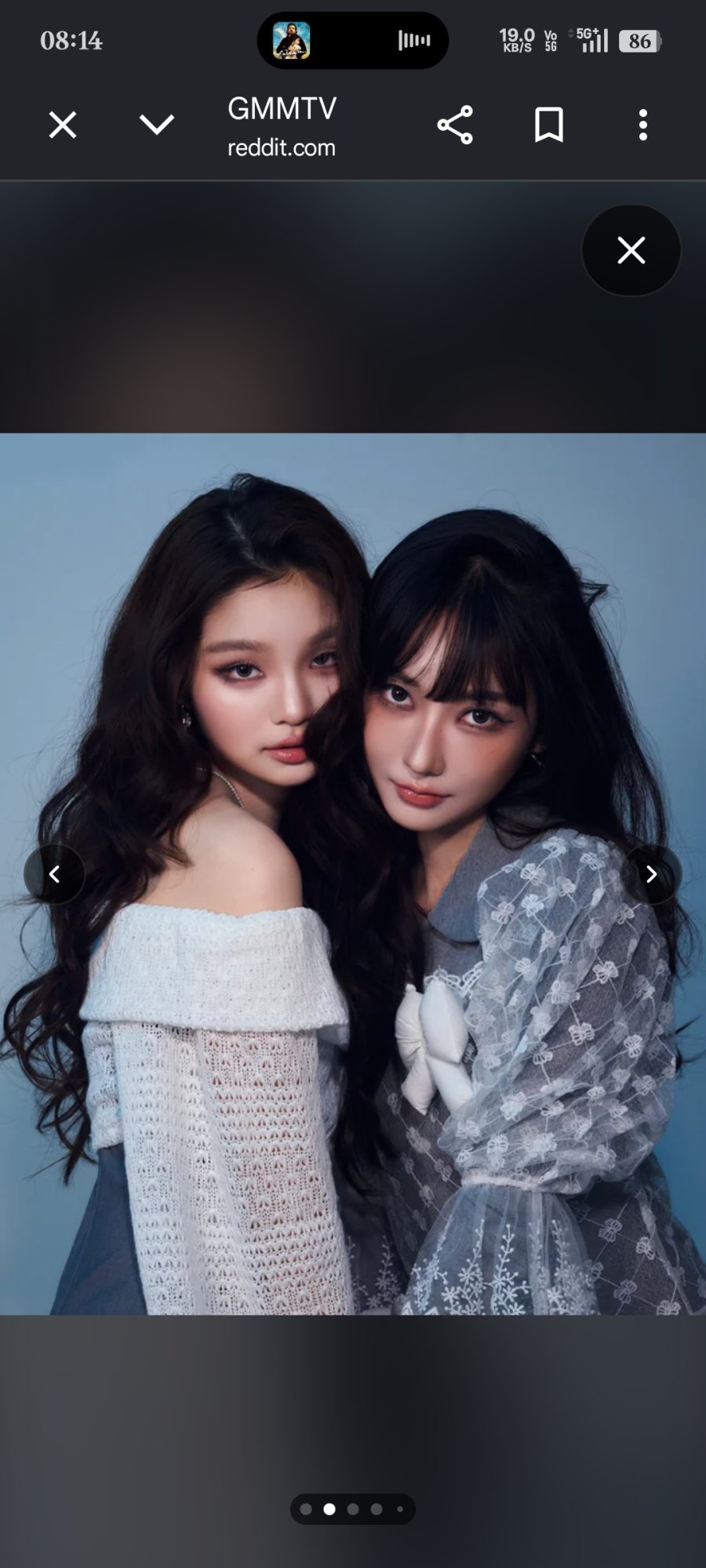Advance to the next image
The height and width of the screenshot is (1568, 706).
point(651,874)
